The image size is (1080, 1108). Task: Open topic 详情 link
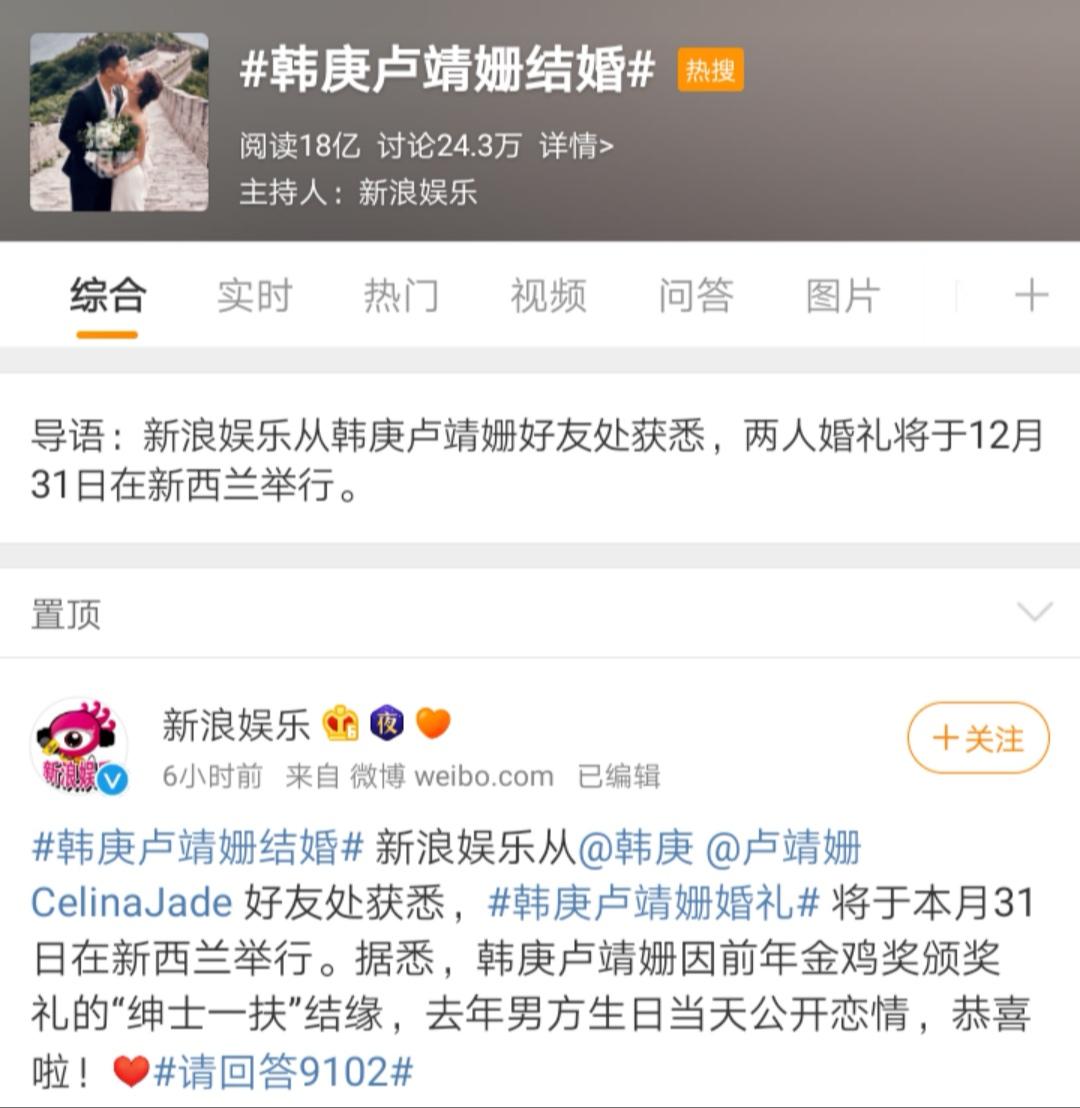(576, 146)
